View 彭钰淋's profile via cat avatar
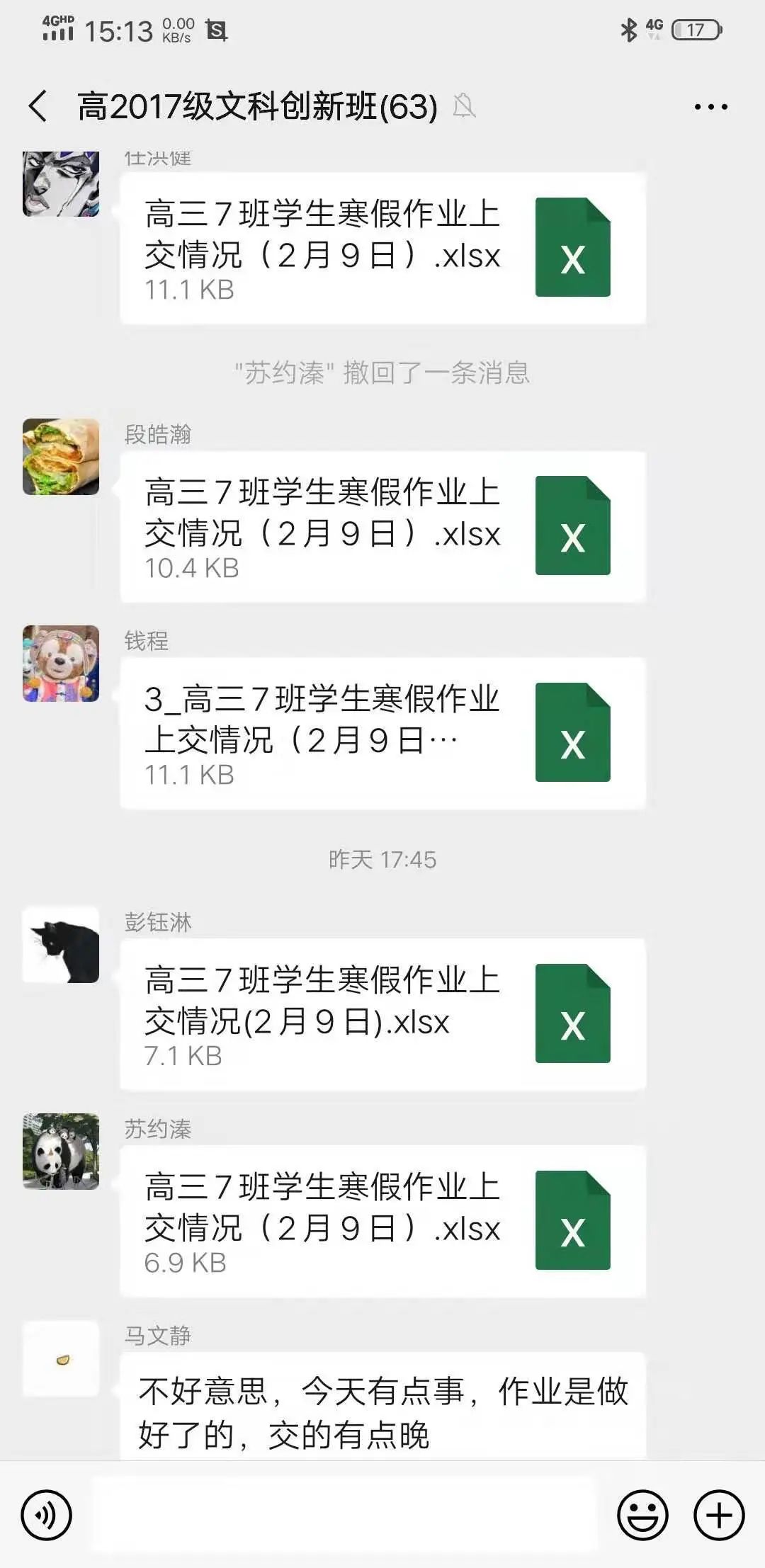Viewport: 765px width, 1568px height. (x=61, y=945)
